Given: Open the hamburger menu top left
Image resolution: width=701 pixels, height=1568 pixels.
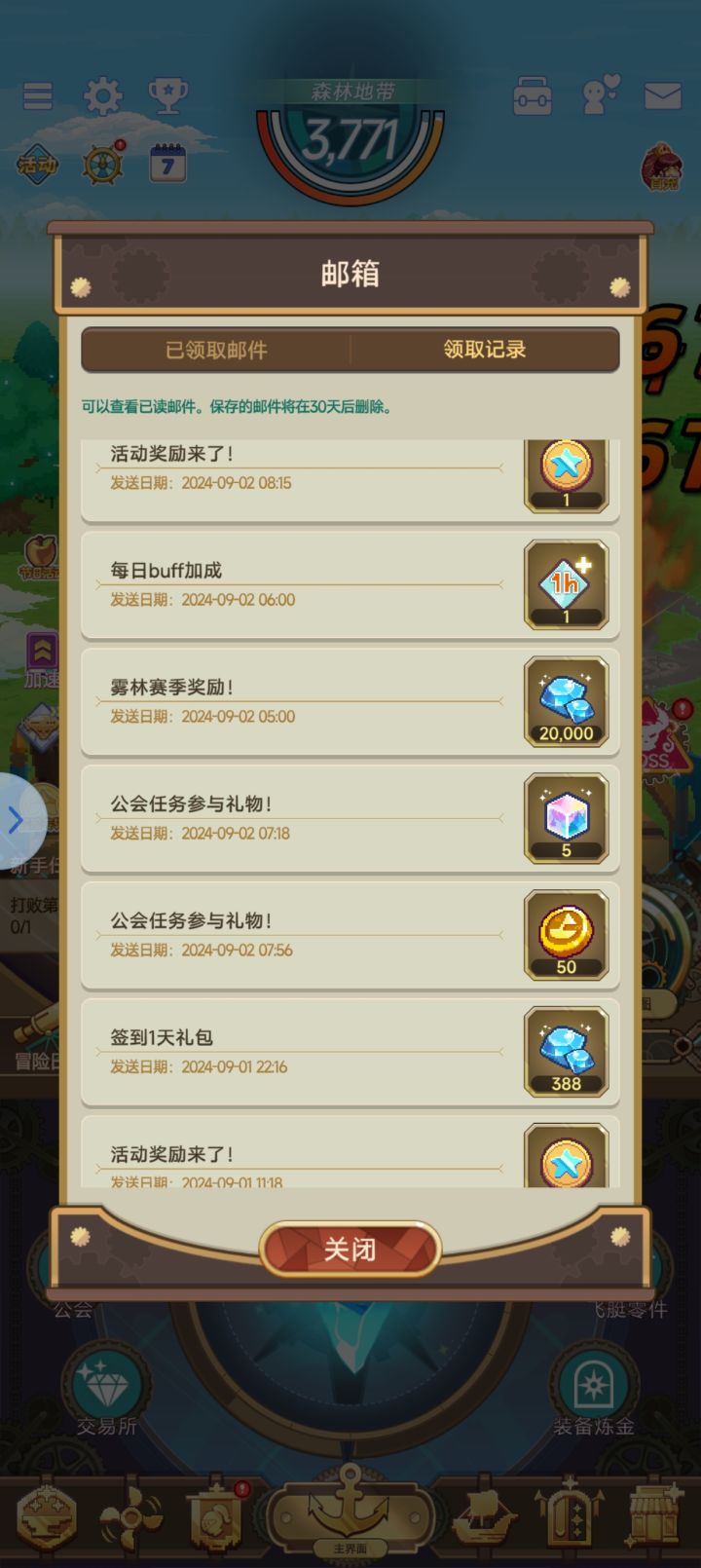Looking at the screenshot, I should coord(37,94).
